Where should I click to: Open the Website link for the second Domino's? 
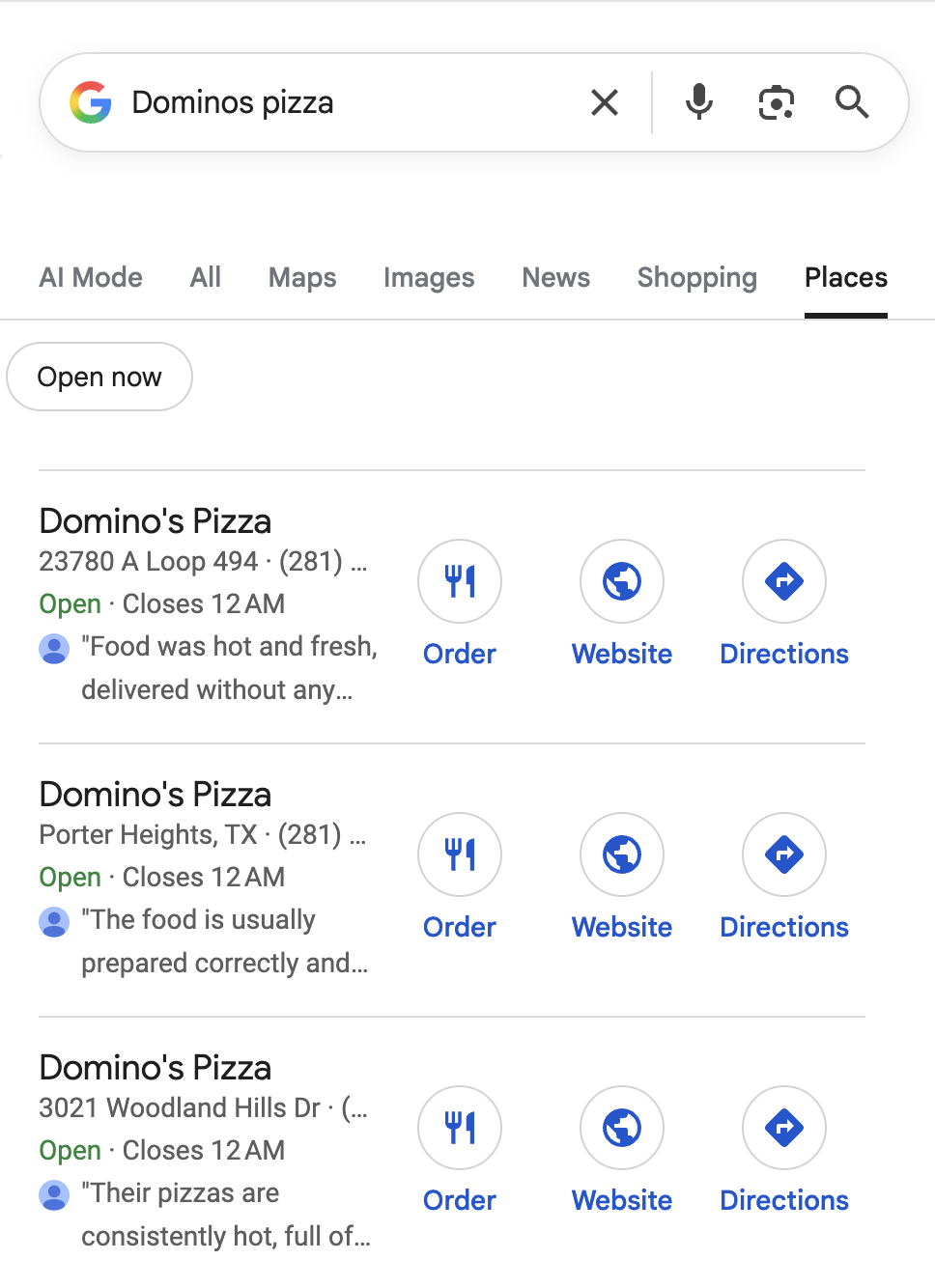[x=621, y=927]
